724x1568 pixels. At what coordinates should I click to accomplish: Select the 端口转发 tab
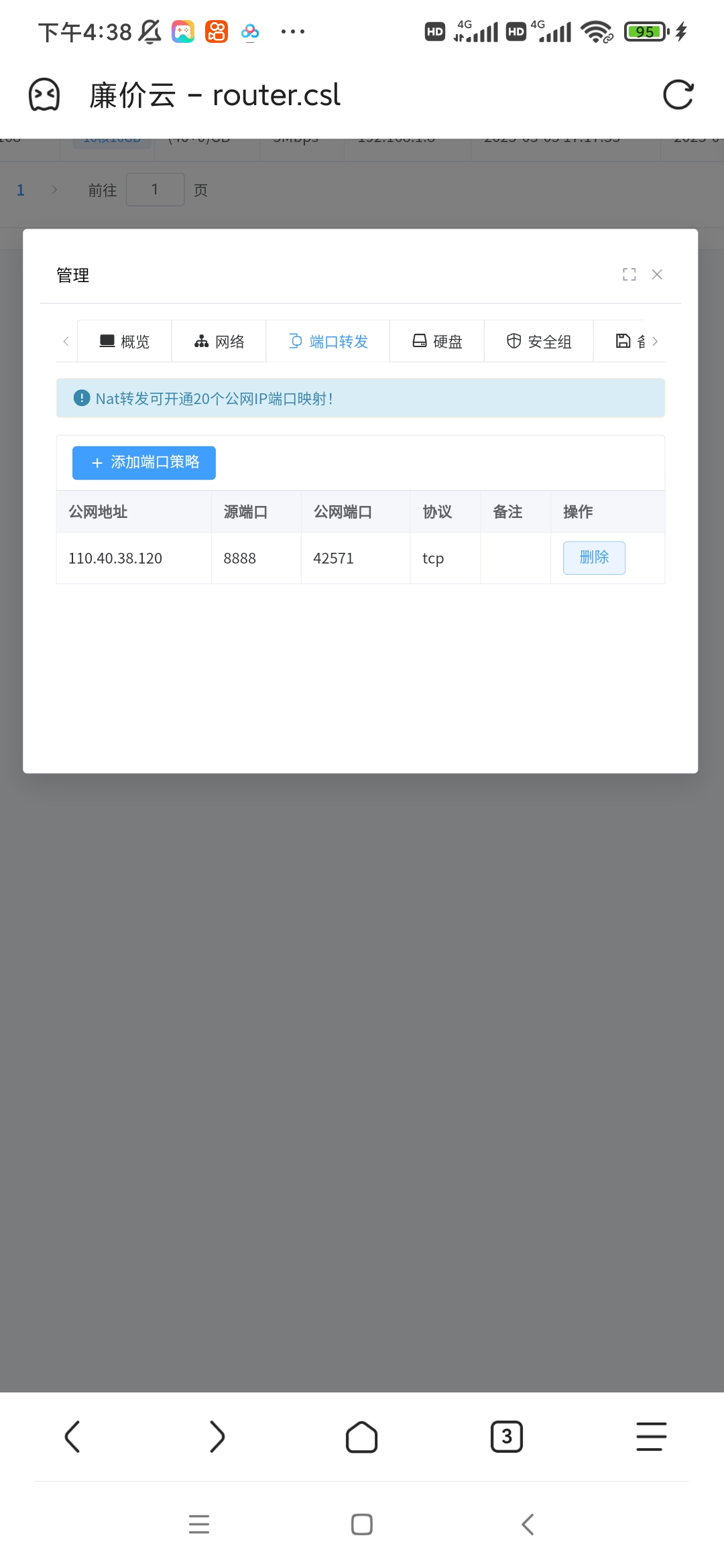pyautogui.click(x=328, y=342)
